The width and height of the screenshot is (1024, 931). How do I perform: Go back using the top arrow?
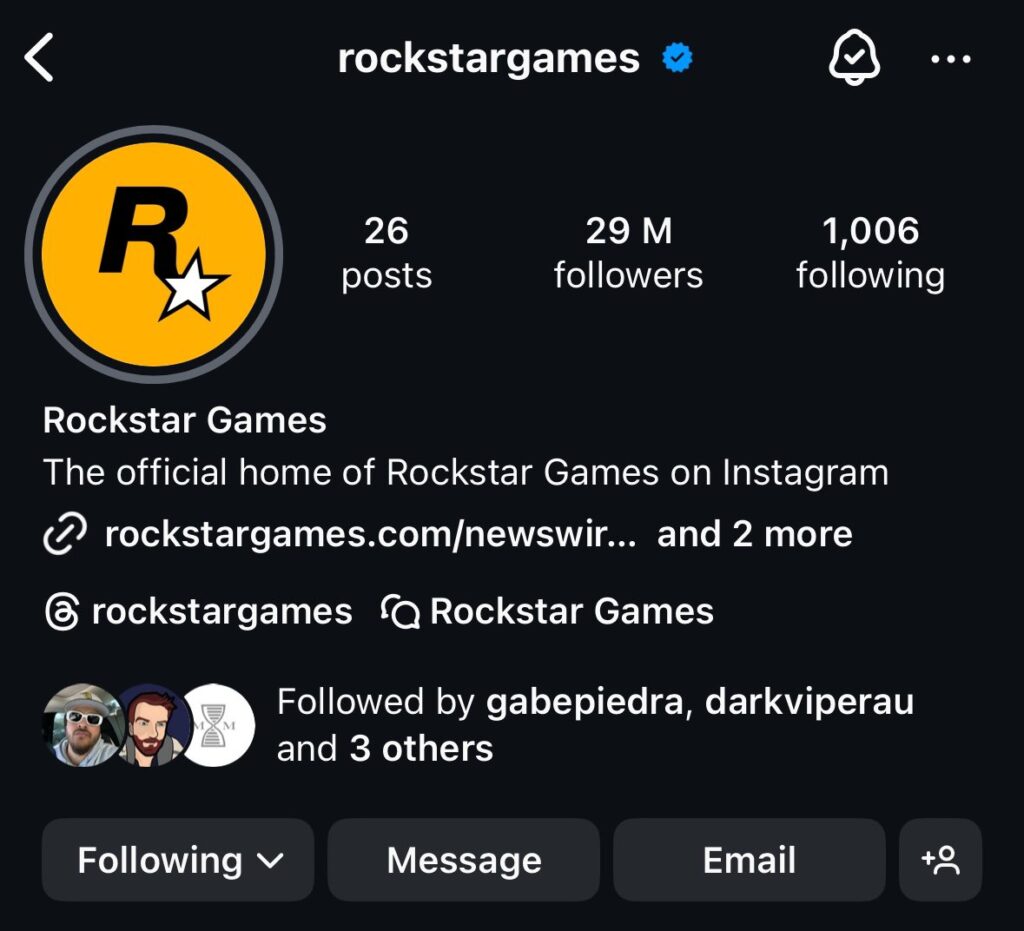click(x=39, y=60)
